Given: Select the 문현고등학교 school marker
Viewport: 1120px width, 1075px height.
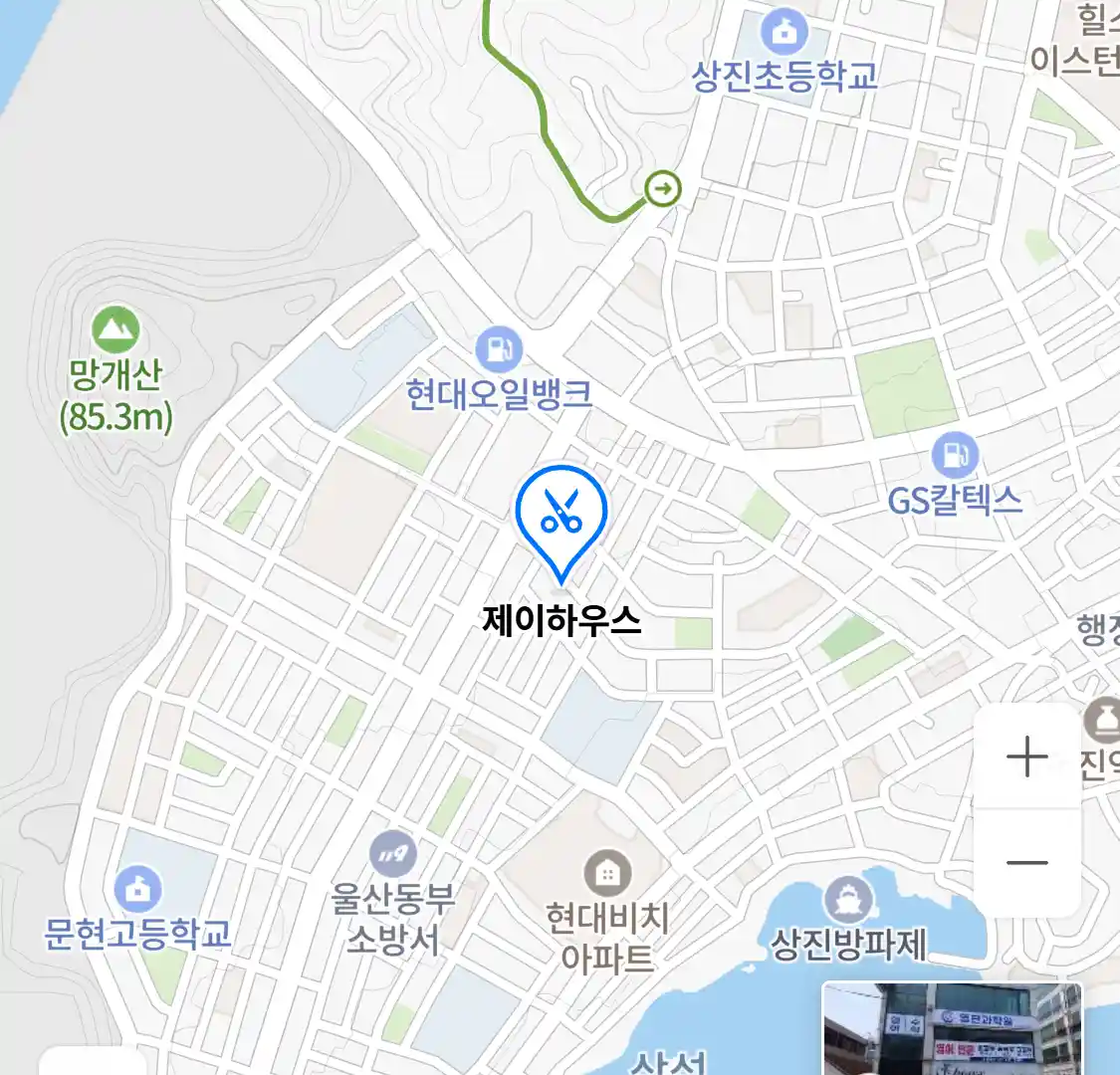Looking at the screenshot, I should [137, 889].
